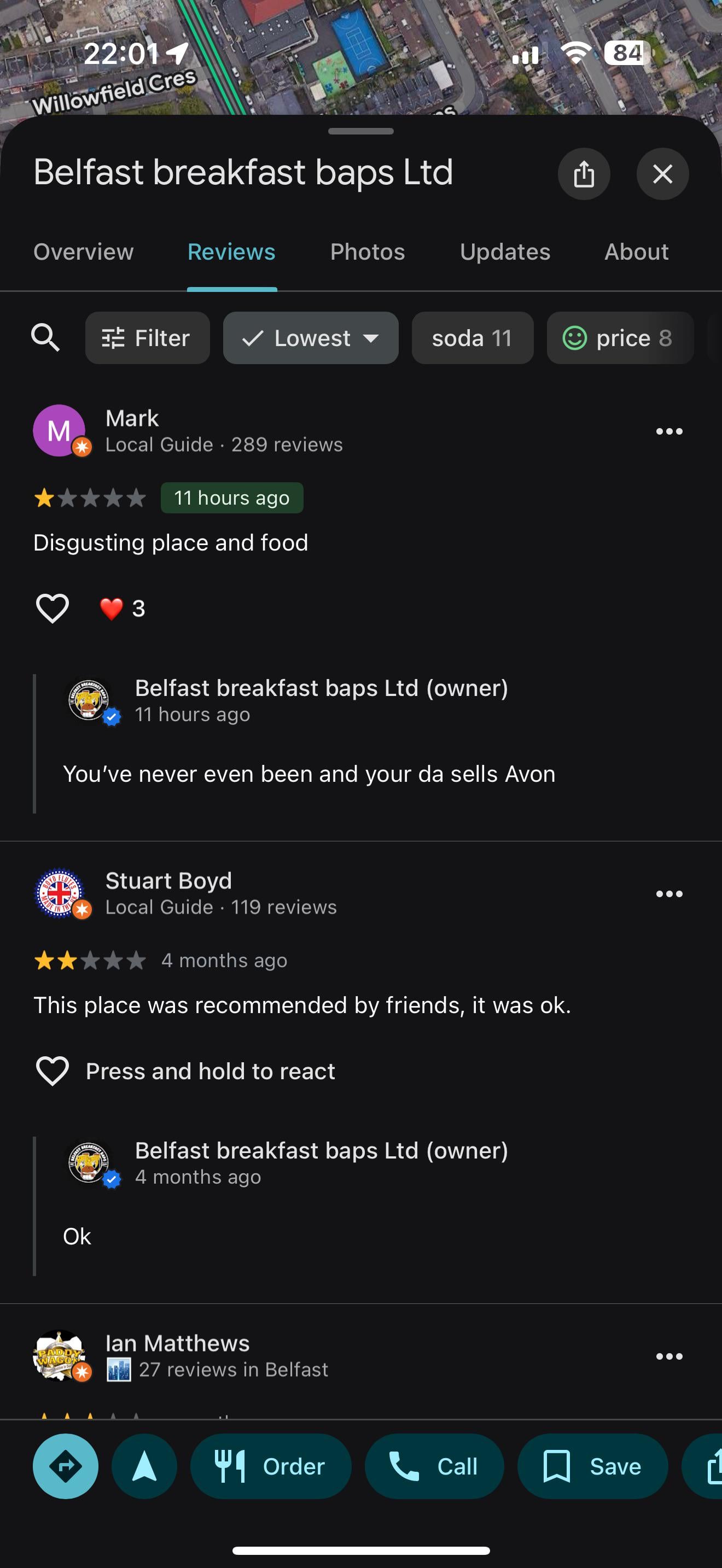Select the price topic chip
This screenshot has height=1568, width=722.
[x=619, y=338]
